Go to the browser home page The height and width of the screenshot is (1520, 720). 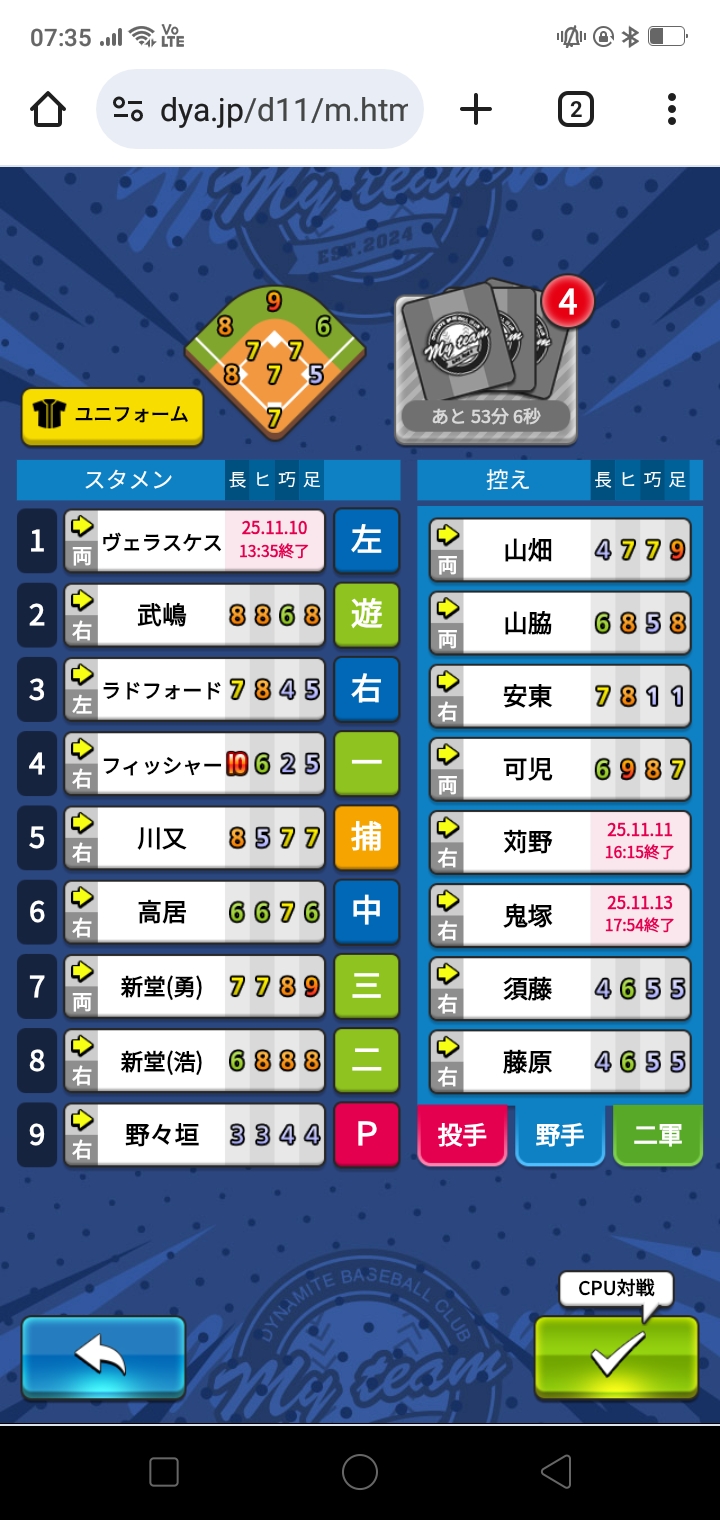pos(48,110)
